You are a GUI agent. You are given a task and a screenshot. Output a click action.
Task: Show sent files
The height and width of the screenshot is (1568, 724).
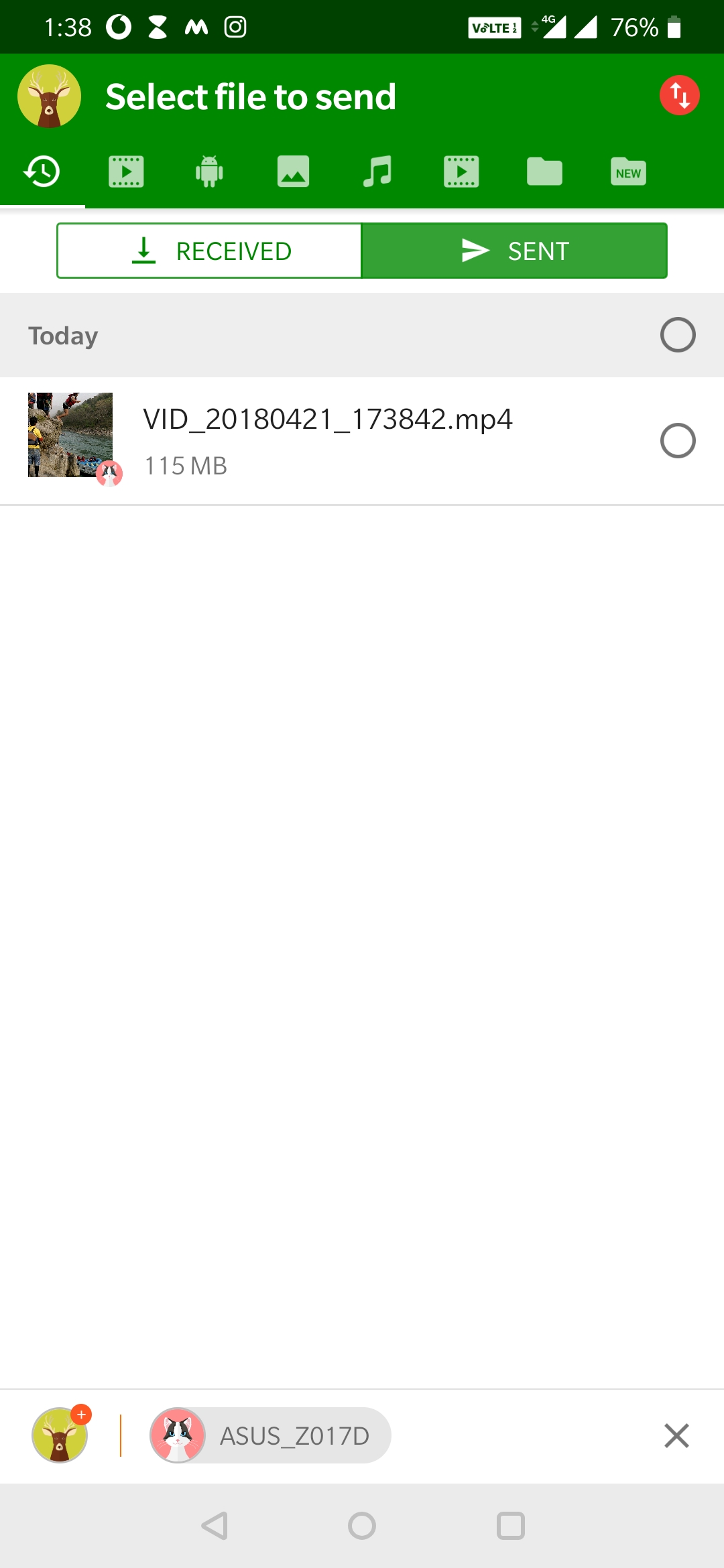point(514,251)
